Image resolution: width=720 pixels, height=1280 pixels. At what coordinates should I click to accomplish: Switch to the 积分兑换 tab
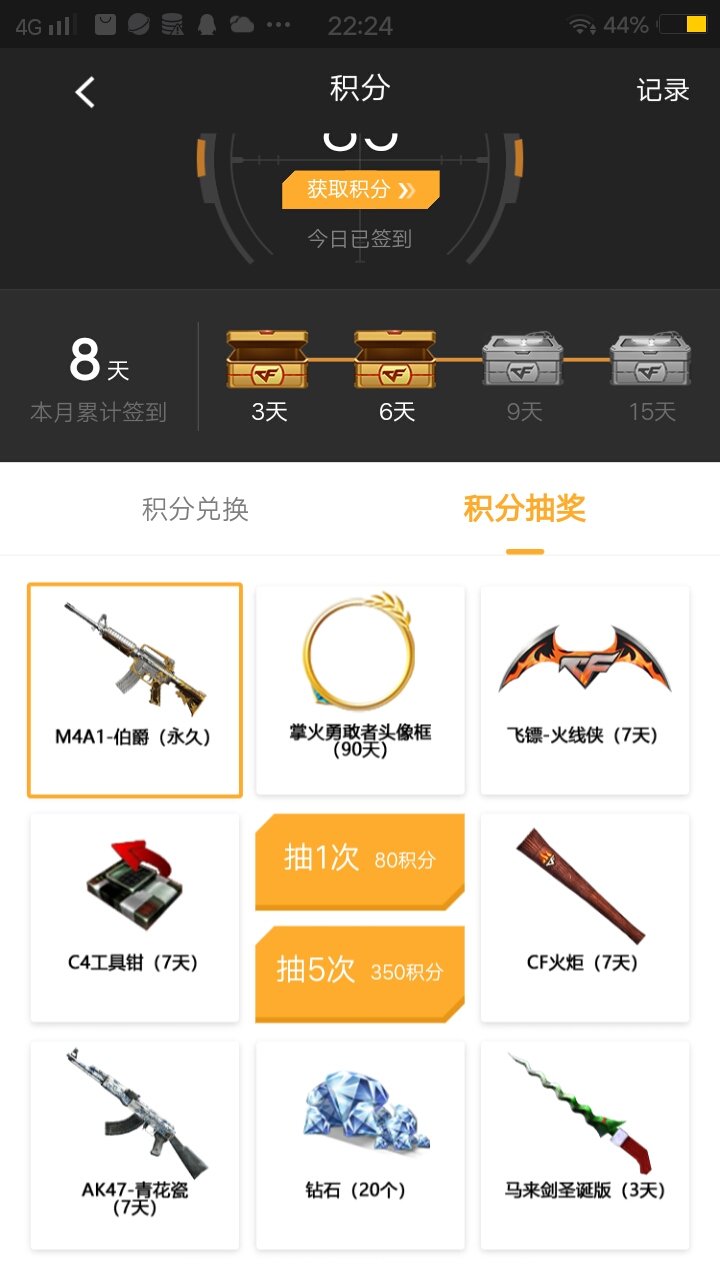click(196, 510)
